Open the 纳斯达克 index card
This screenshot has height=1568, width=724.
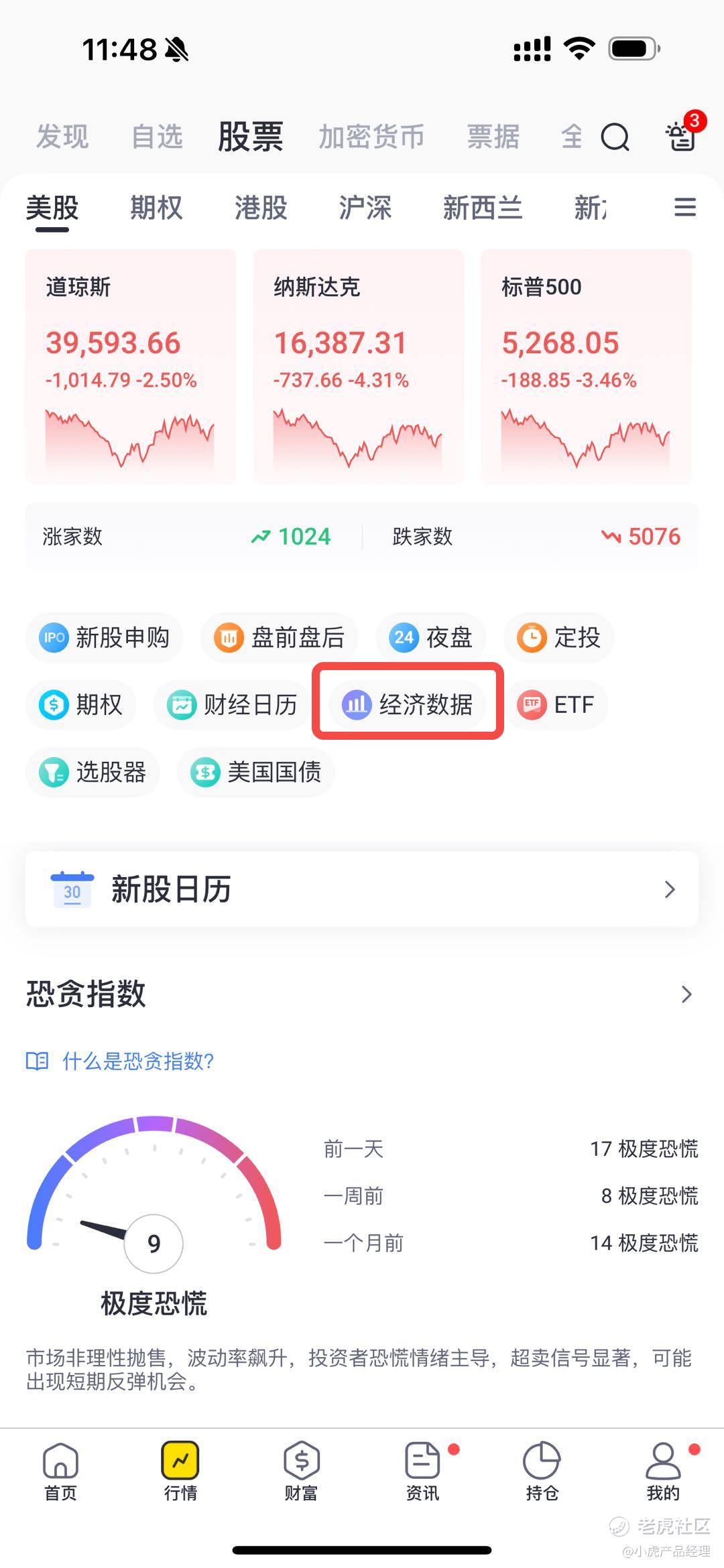(358, 367)
